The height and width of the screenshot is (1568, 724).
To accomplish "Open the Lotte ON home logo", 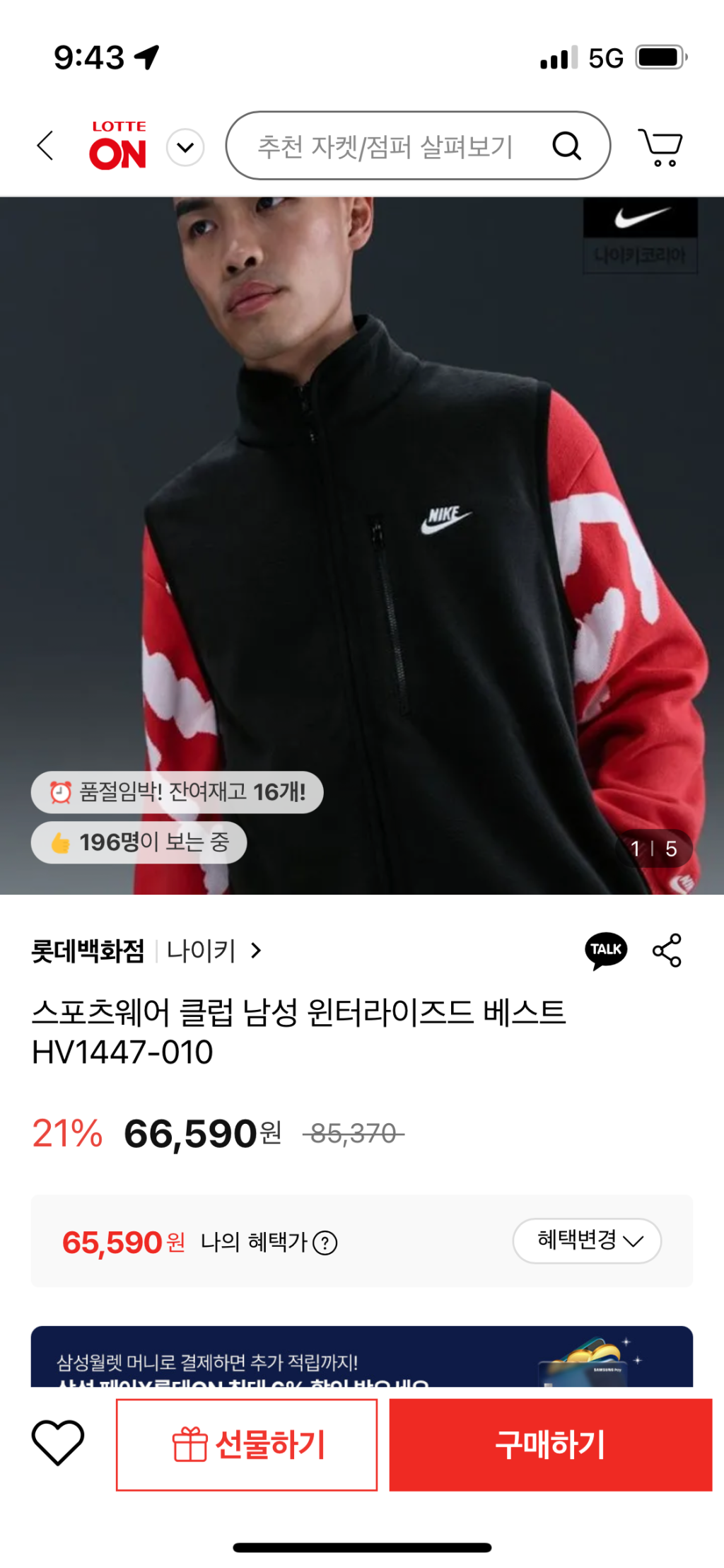I will tap(118, 146).
